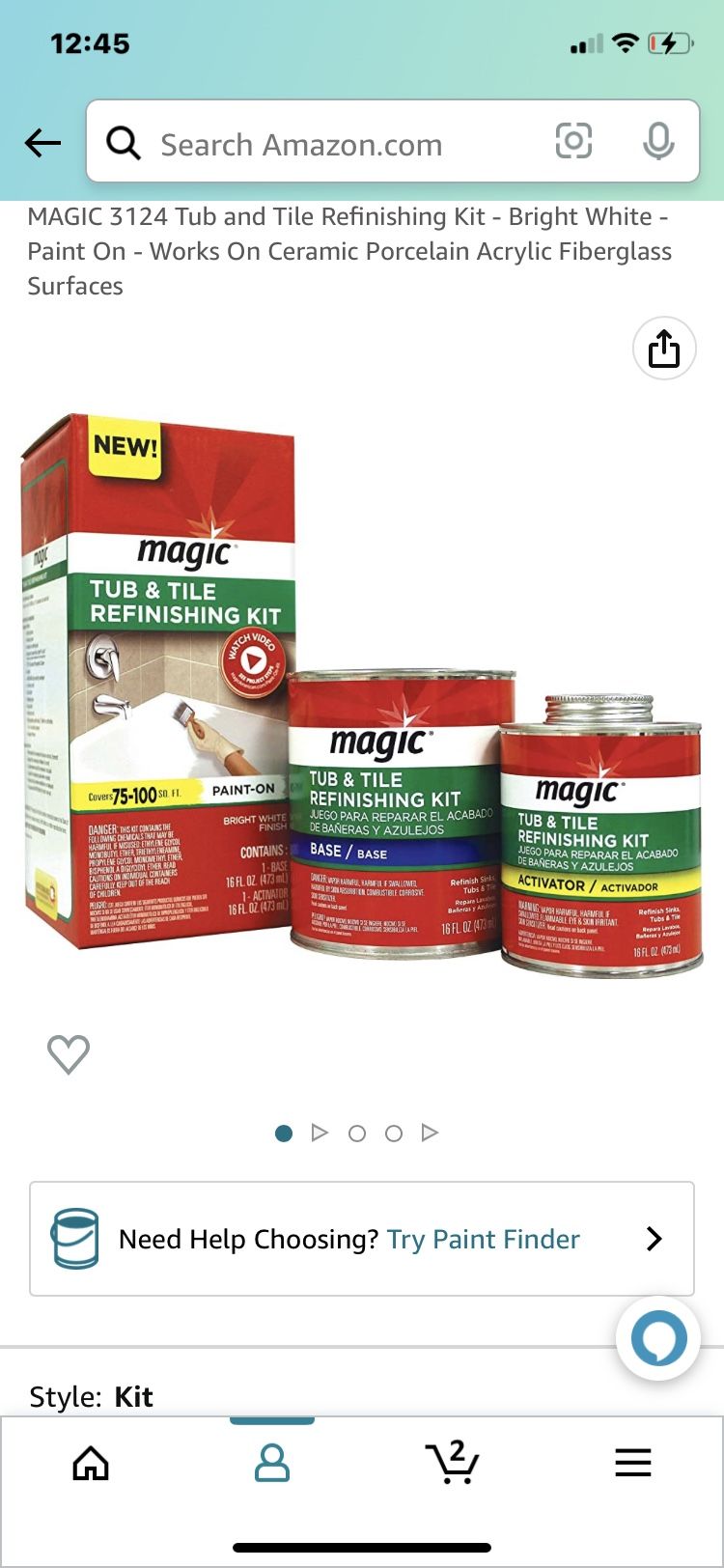Open the Alexa assistant button

pos(658,1338)
